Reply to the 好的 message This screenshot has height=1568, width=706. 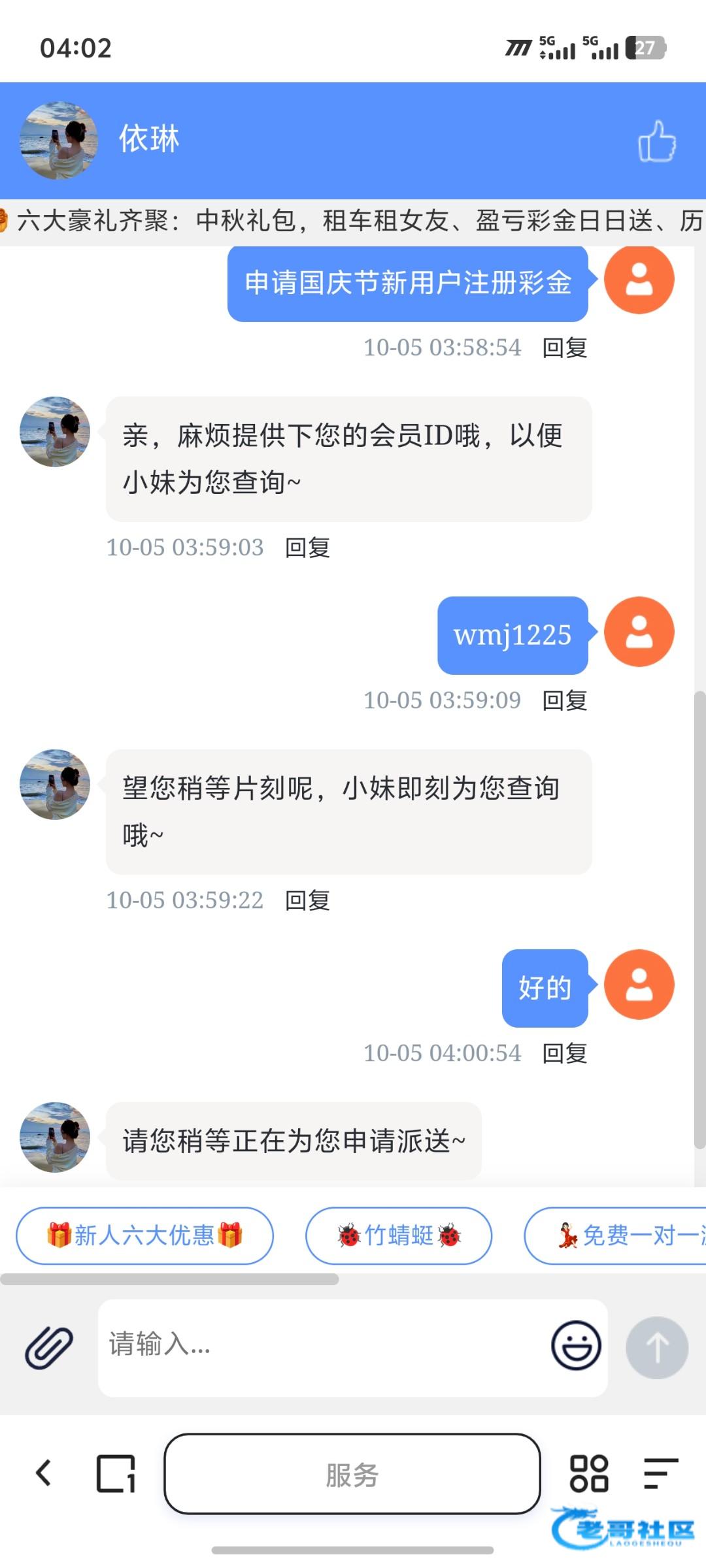pyautogui.click(x=565, y=1053)
